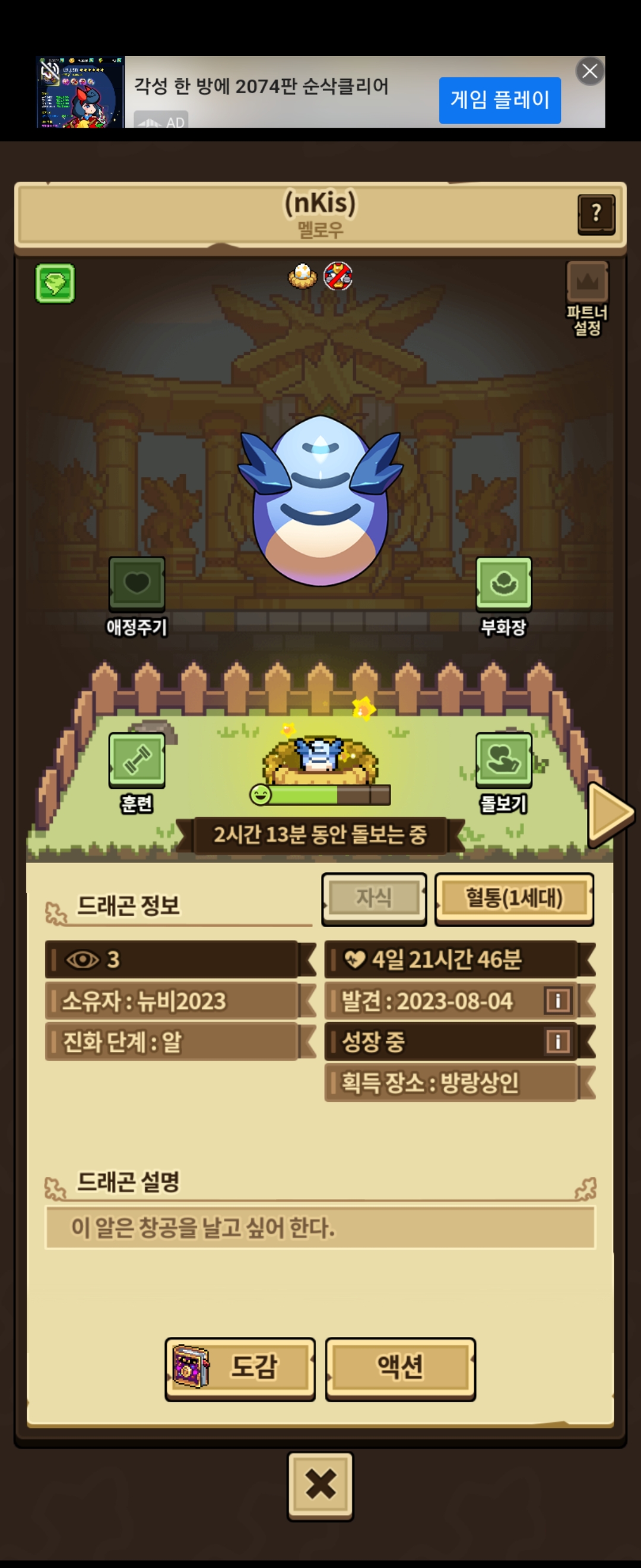Tap the green gem icon
Screen dimensions: 641x1568
[x=55, y=283]
